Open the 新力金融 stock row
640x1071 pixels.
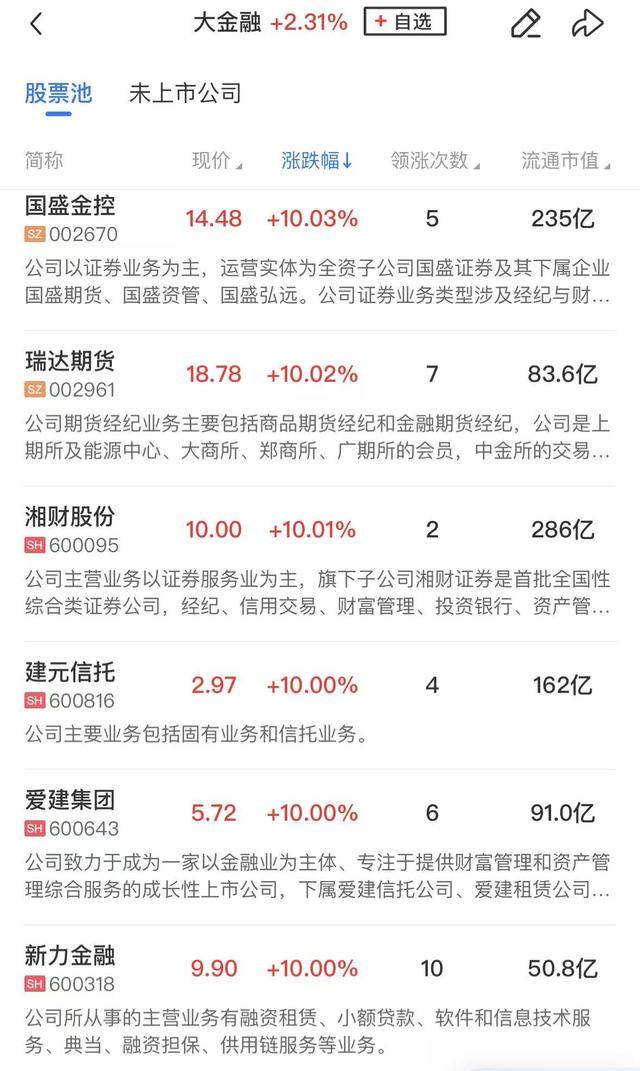pyautogui.click(x=320, y=997)
